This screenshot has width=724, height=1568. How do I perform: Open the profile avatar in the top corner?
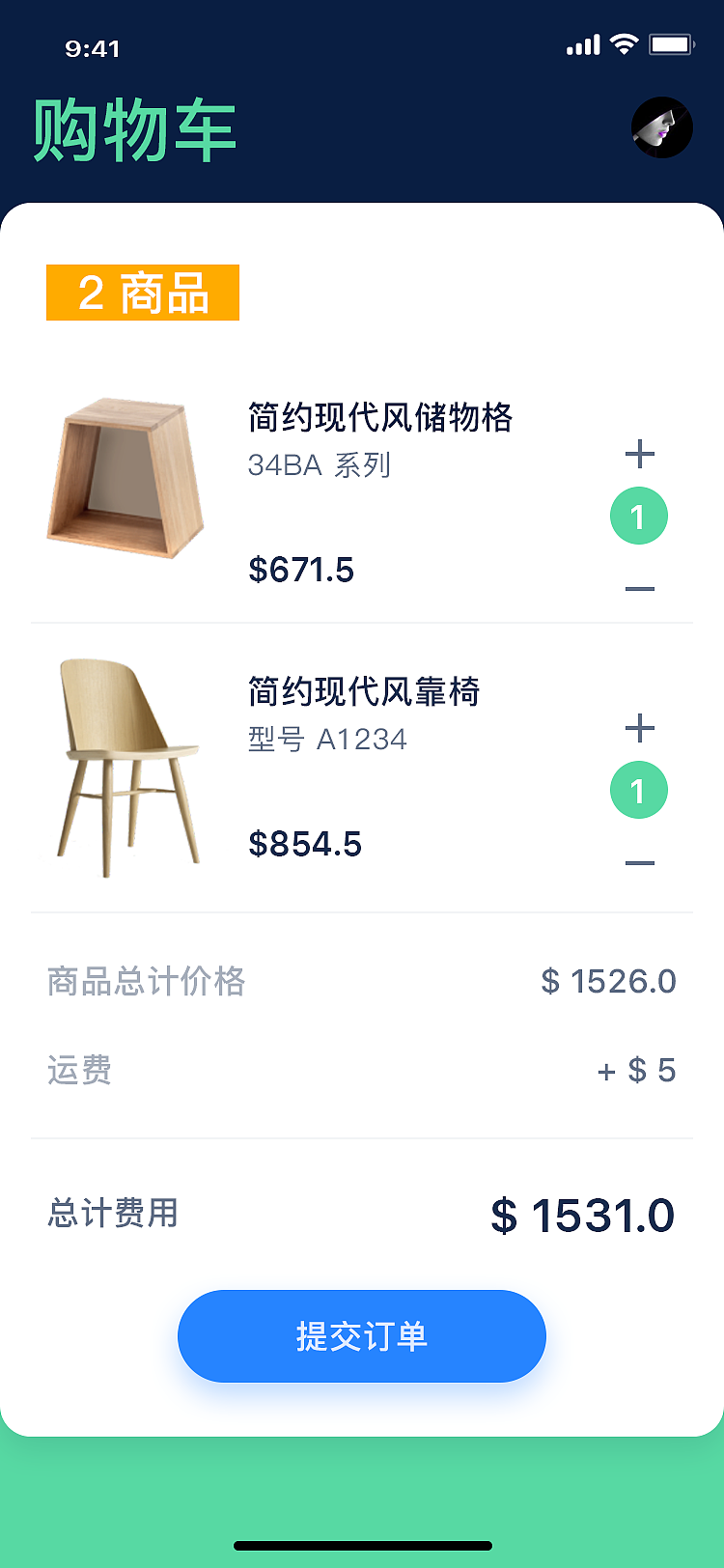click(662, 126)
